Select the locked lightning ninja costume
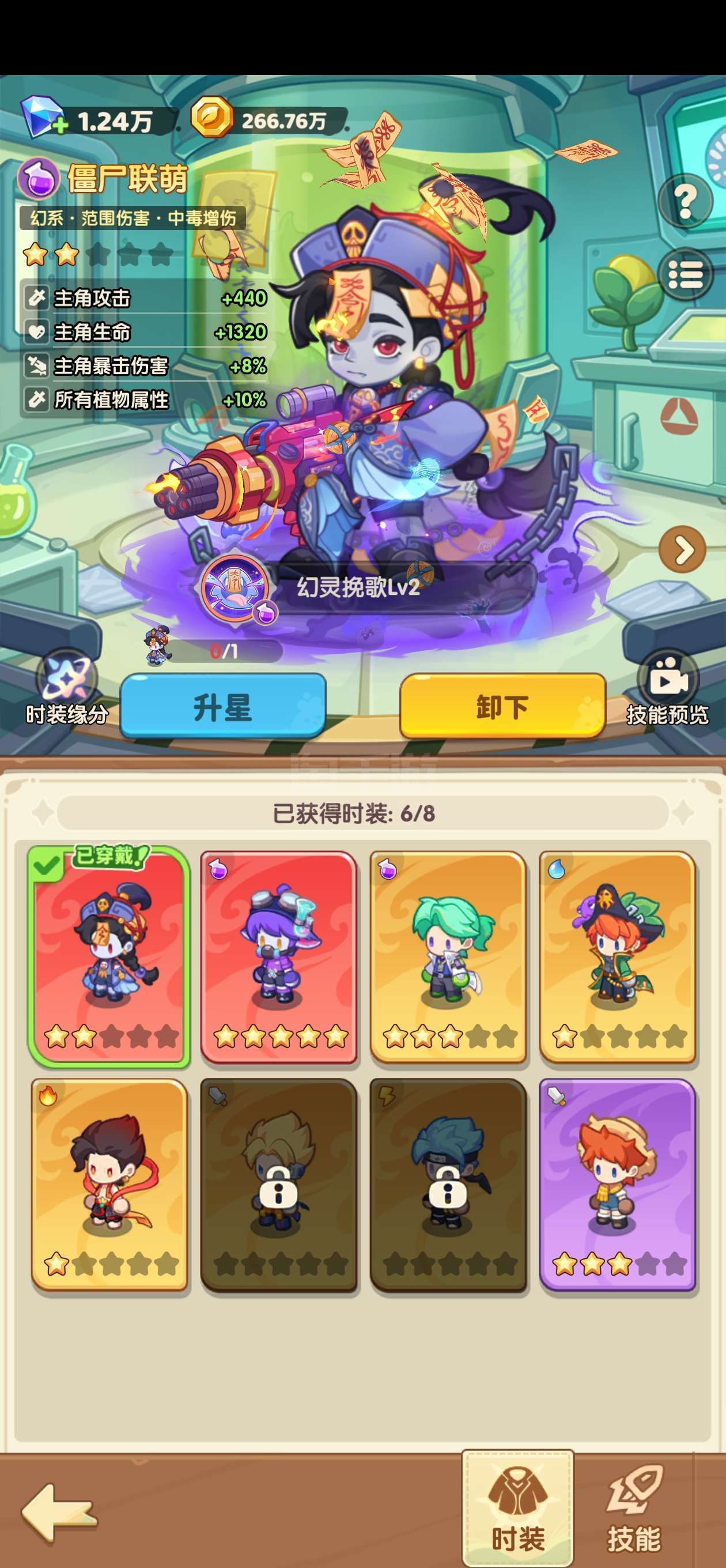Screen dimensions: 726x1568 pos(448,1185)
